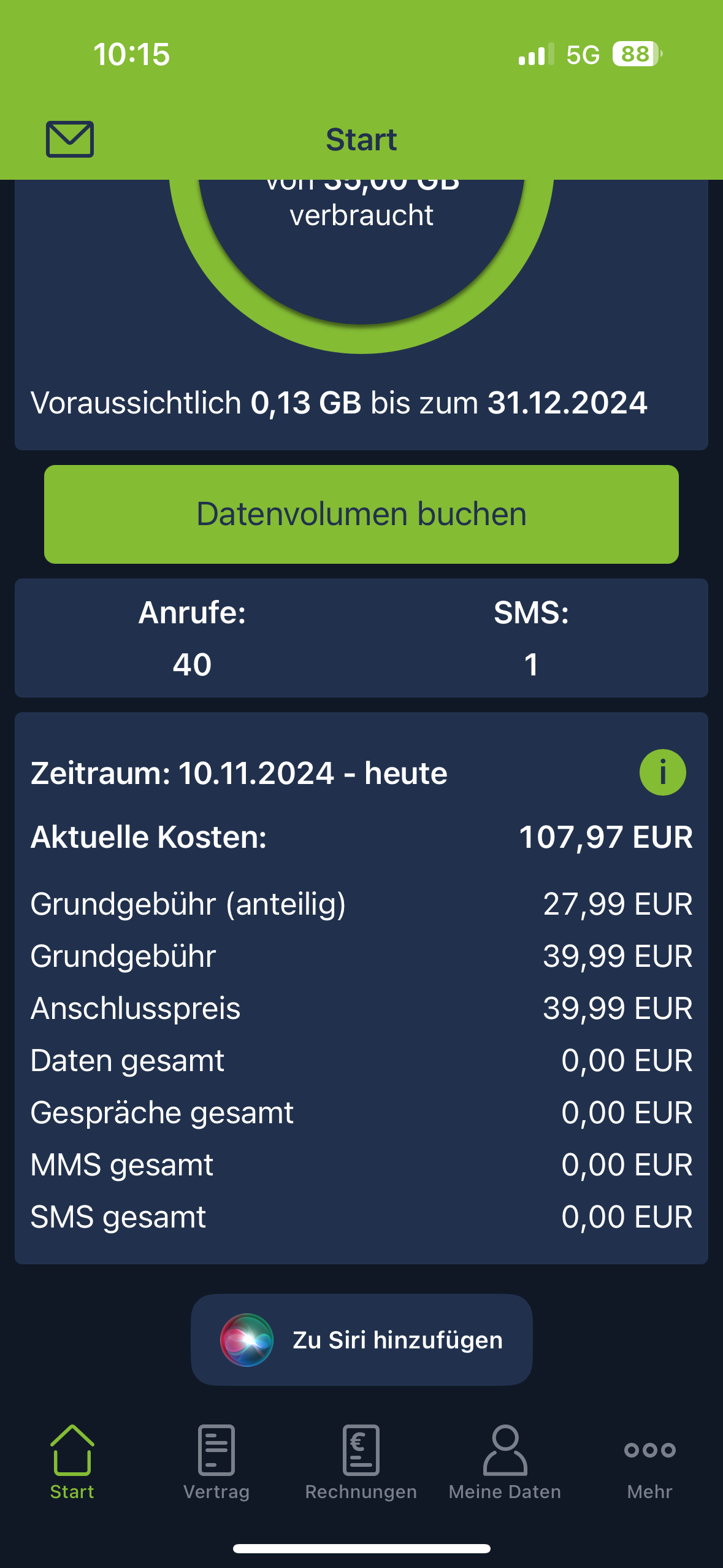Tap the 5G network indicator
Image resolution: width=723 pixels, height=1568 pixels.
[x=581, y=55]
